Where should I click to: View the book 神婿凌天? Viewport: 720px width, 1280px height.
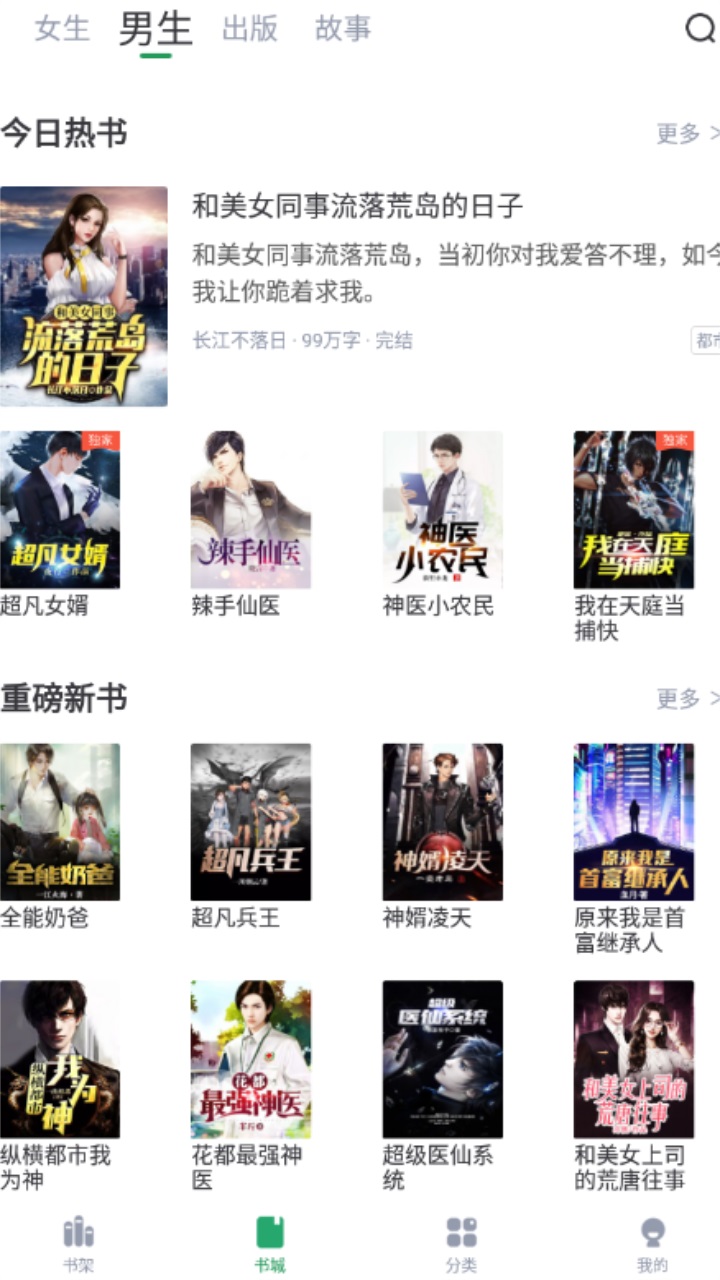click(x=442, y=822)
